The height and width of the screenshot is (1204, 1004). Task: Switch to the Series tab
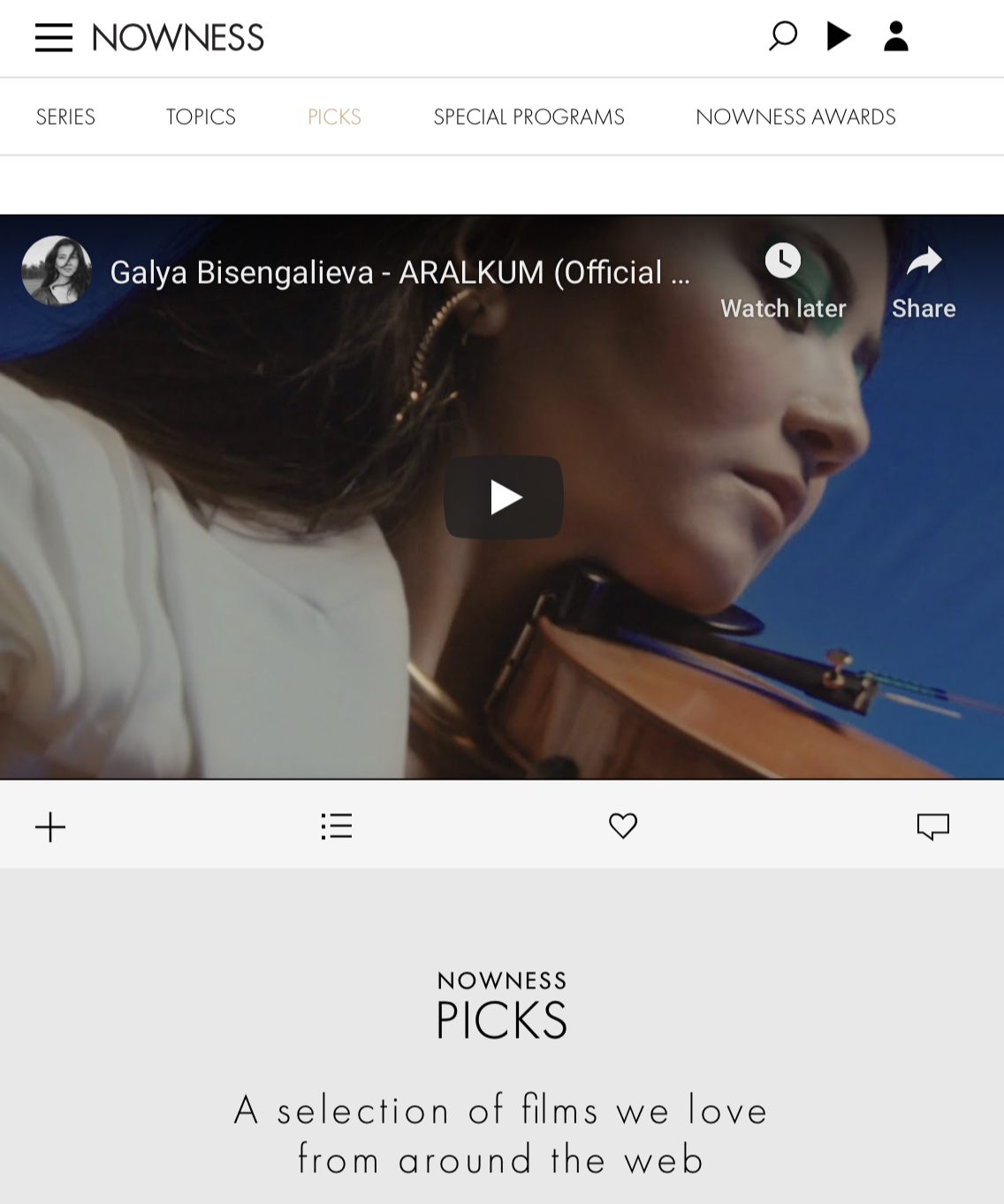tap(65, 117)
